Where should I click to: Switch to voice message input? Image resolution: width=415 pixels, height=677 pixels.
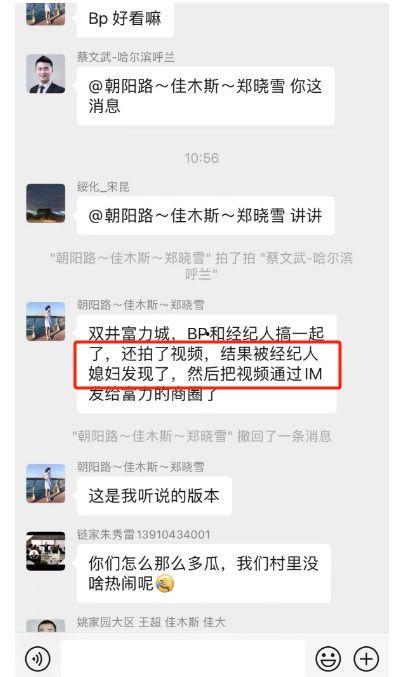[38, 658]
